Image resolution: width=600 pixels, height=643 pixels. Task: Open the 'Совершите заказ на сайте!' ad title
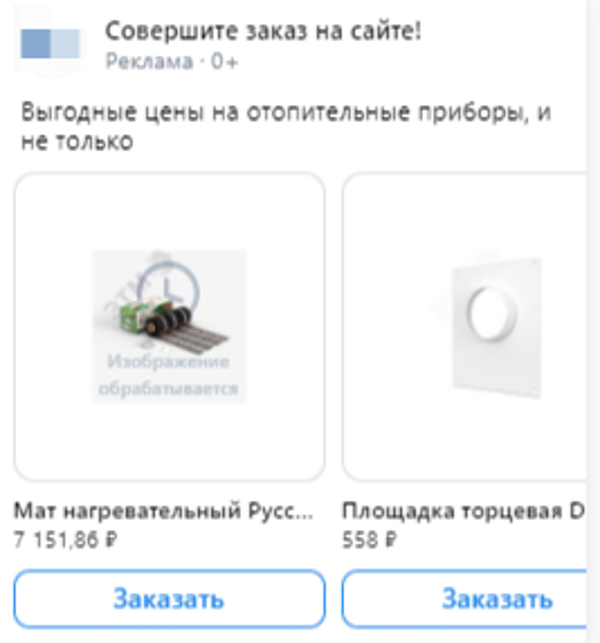tap(264, 31)
